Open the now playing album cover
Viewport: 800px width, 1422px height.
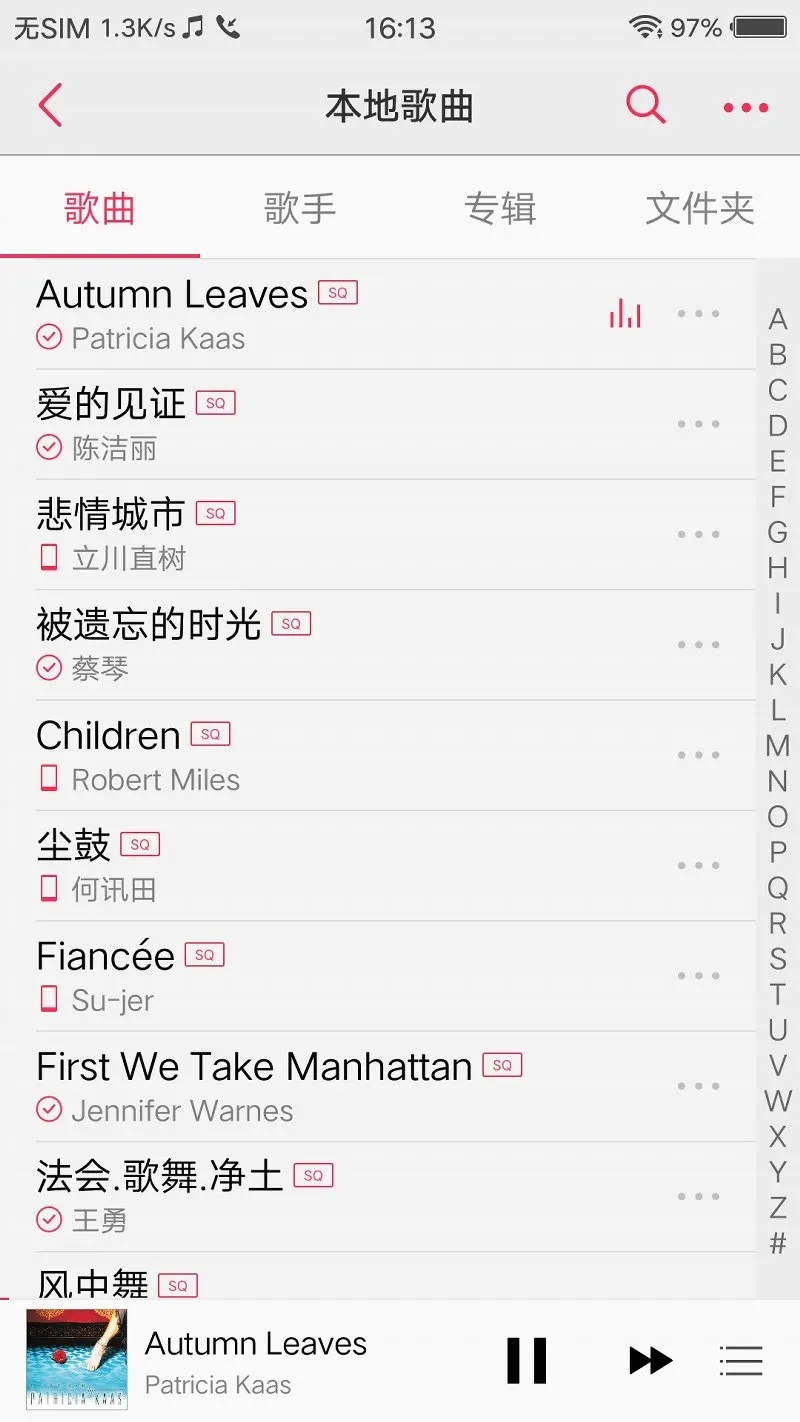pos(77,1360)
